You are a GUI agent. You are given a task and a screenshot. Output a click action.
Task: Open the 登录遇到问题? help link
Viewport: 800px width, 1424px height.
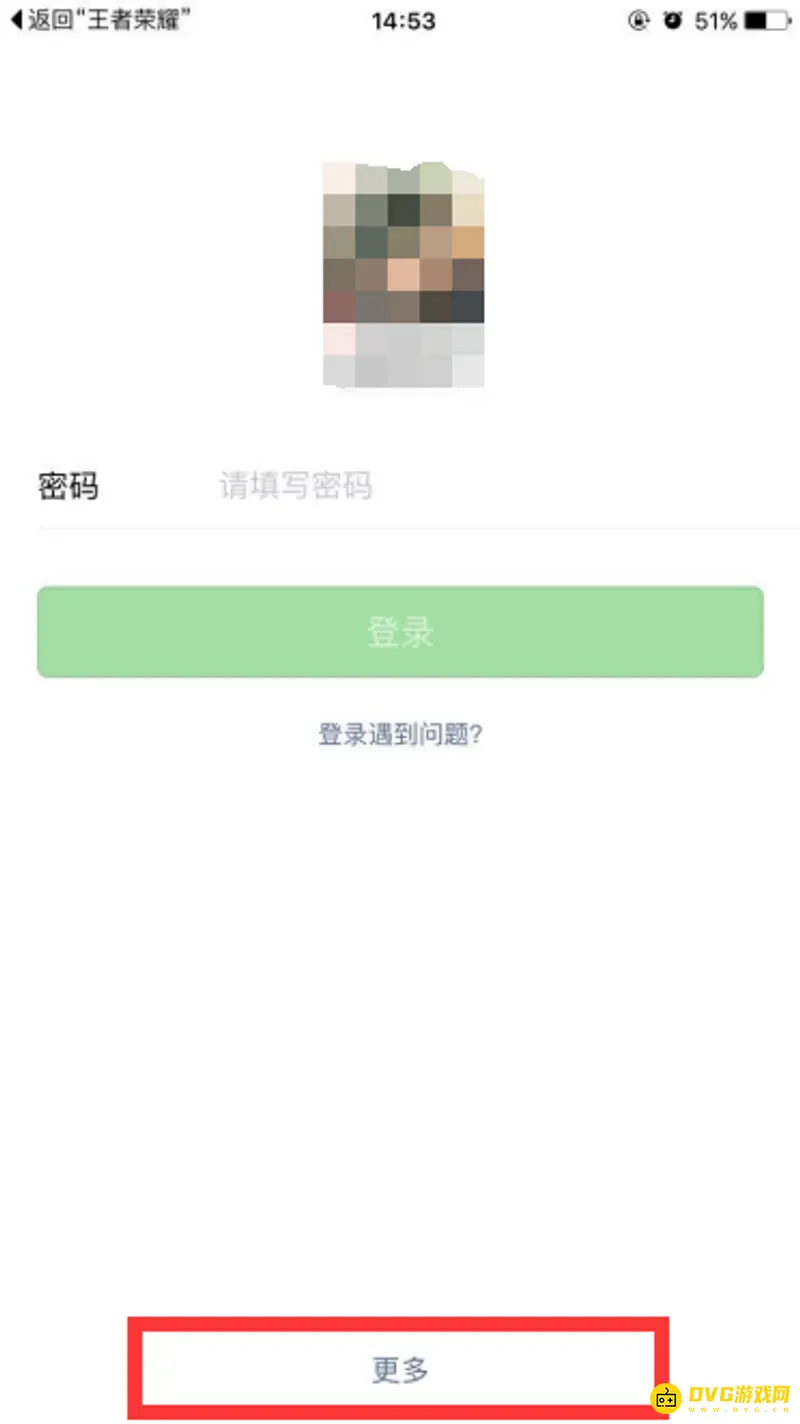pyautogui.click(x=400, y=734)
